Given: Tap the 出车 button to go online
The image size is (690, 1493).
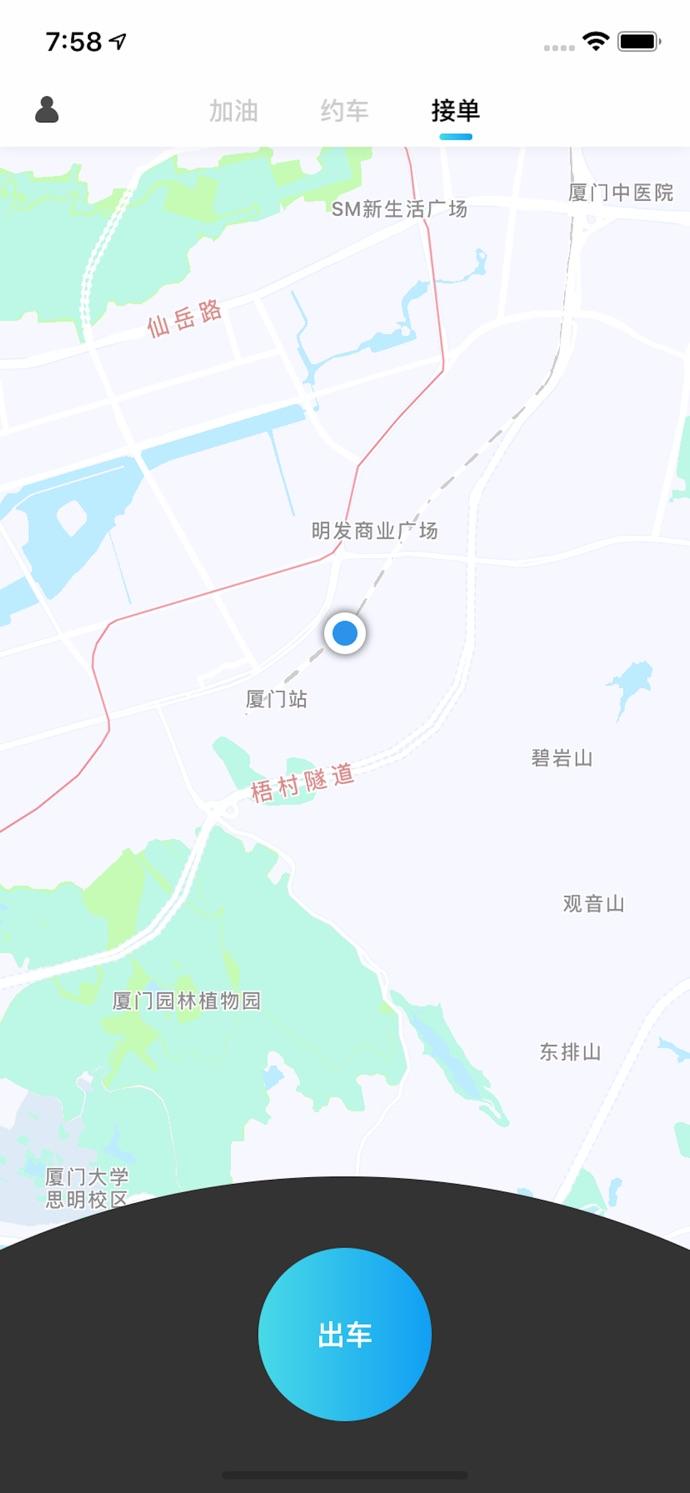Looking at the screenshot, I should click(345, 1334).
